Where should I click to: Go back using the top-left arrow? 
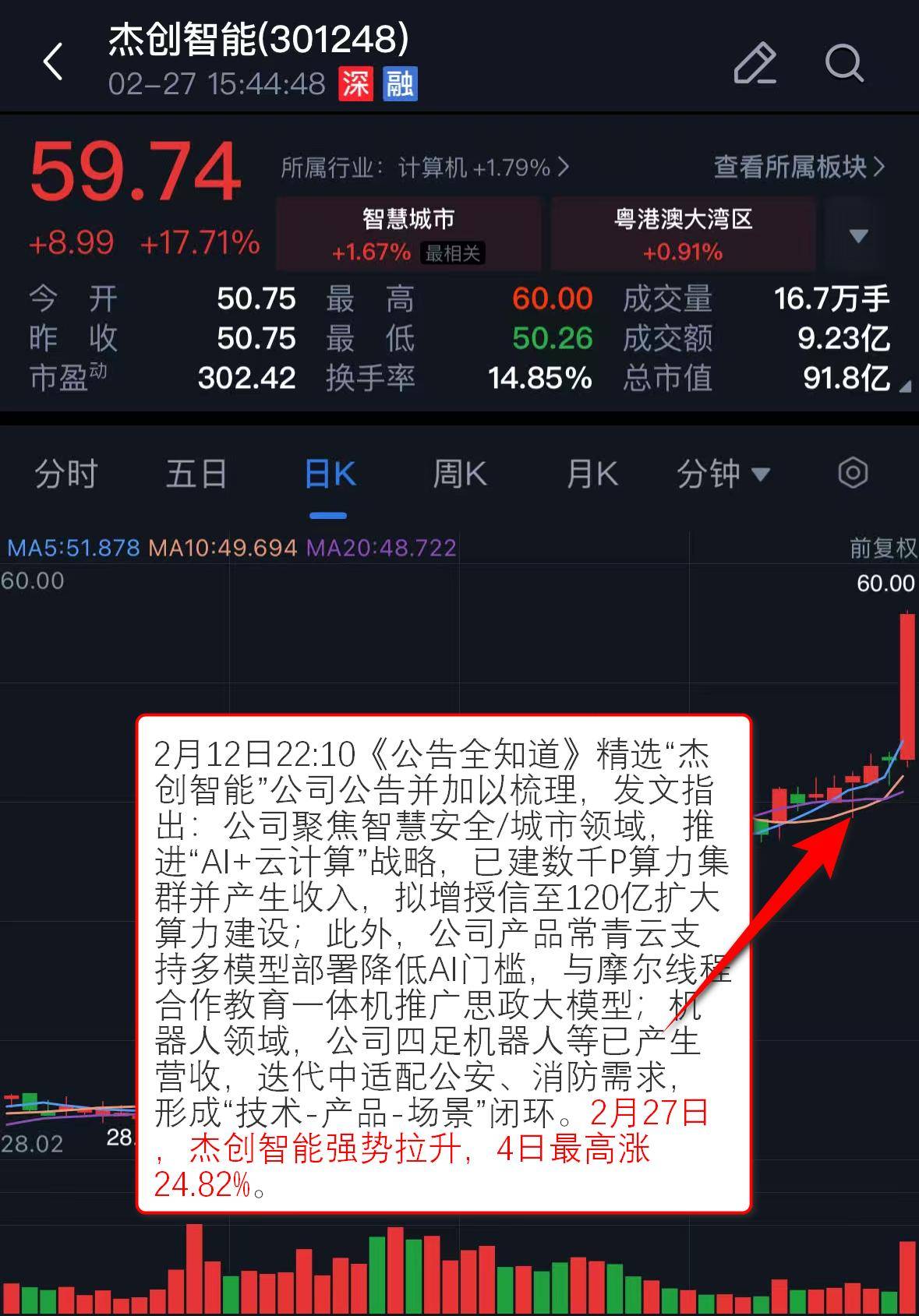coord(53,62)
